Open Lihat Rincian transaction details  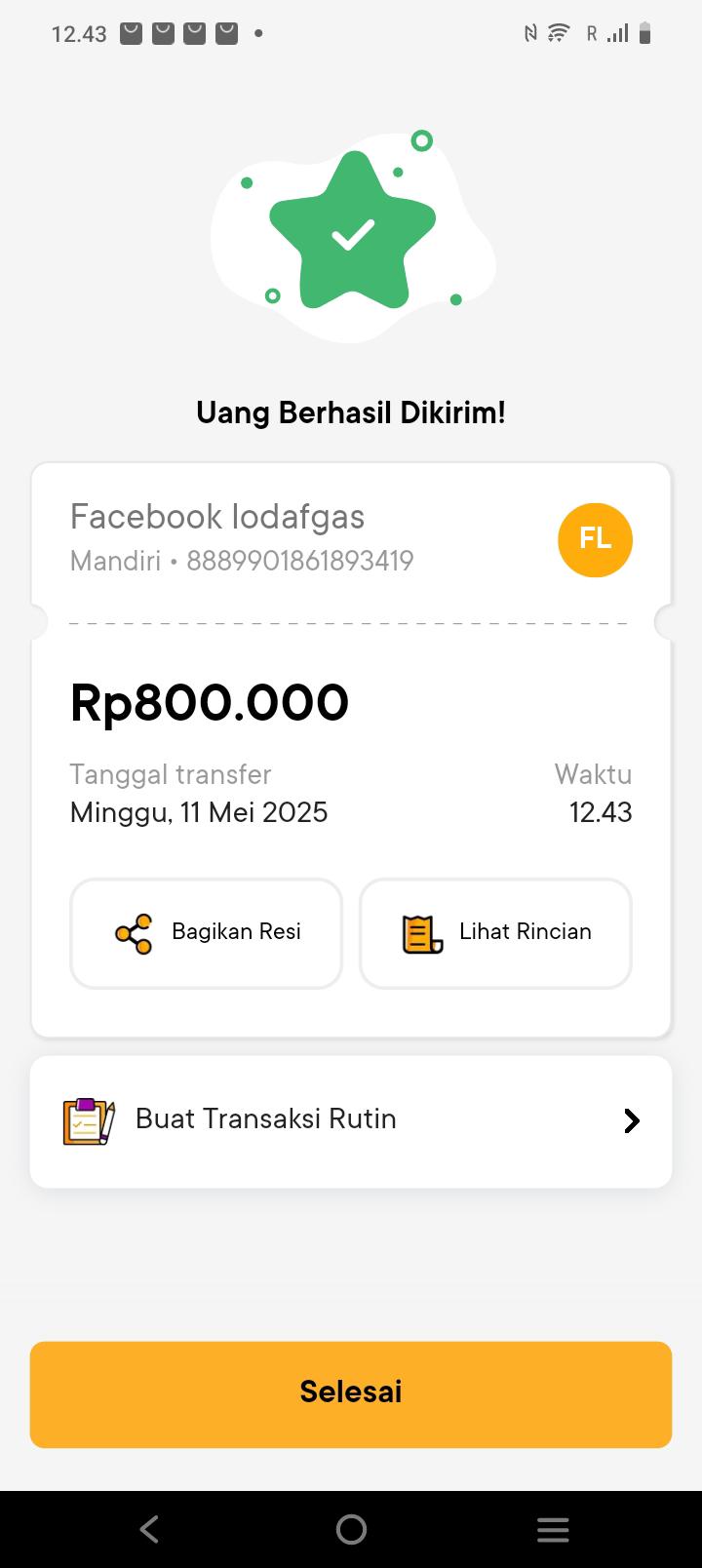pos(495,933)
